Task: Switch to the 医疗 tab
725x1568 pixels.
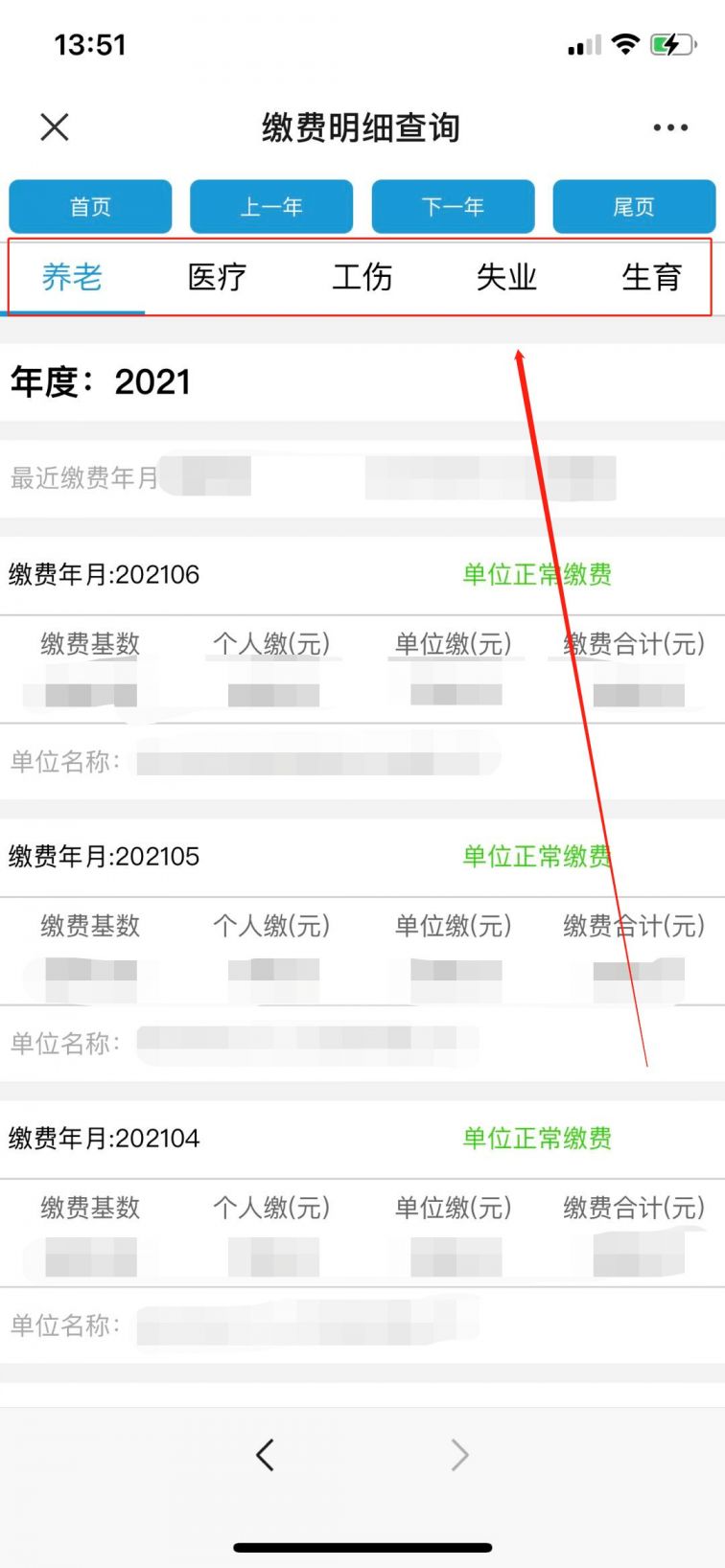Action: click(x=217, y=277)
